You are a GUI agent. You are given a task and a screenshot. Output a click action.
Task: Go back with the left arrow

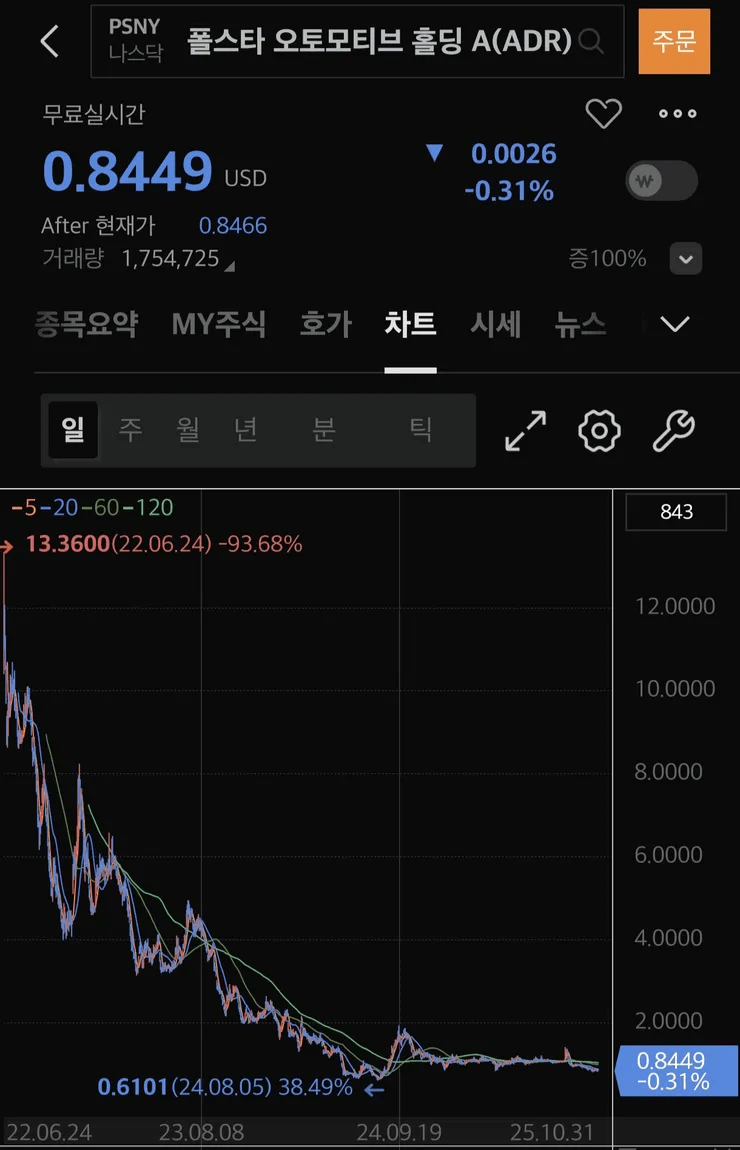(49, 42)
